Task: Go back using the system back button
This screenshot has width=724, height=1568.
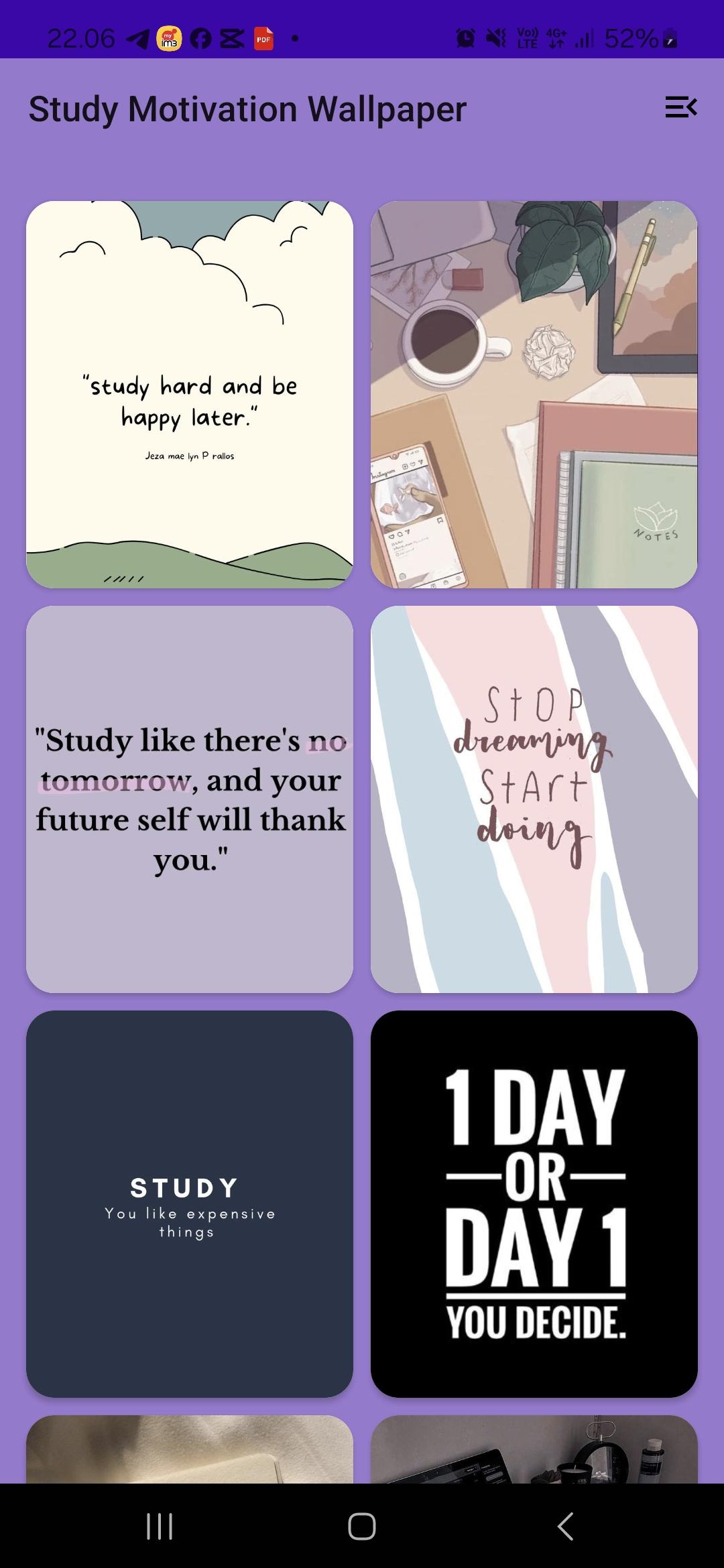Action: click(x=564, y=1526)
